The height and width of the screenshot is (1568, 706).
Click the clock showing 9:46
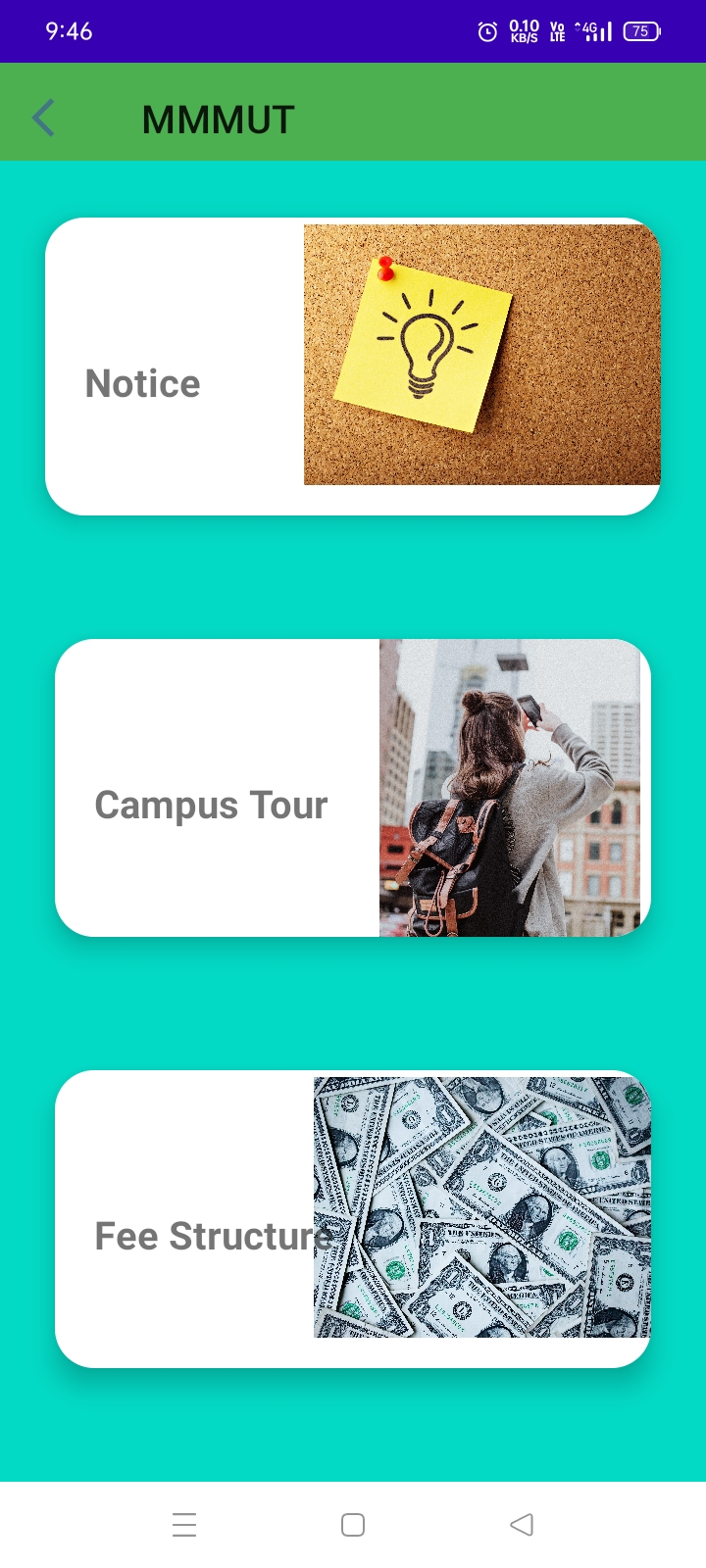[x=67, y=31]
